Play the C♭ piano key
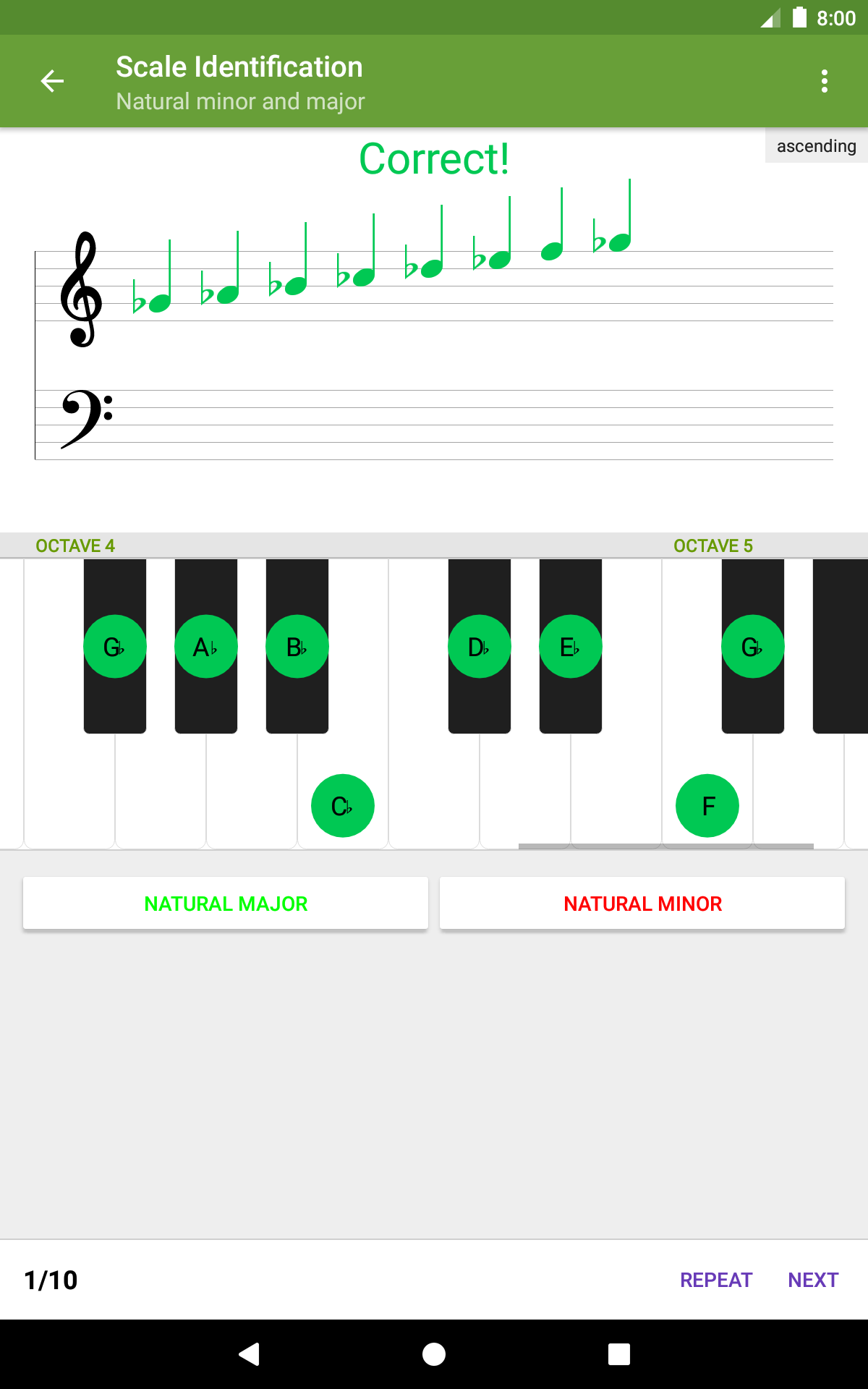This screenshot has height=1389, width=868. (x=343, y=805)
